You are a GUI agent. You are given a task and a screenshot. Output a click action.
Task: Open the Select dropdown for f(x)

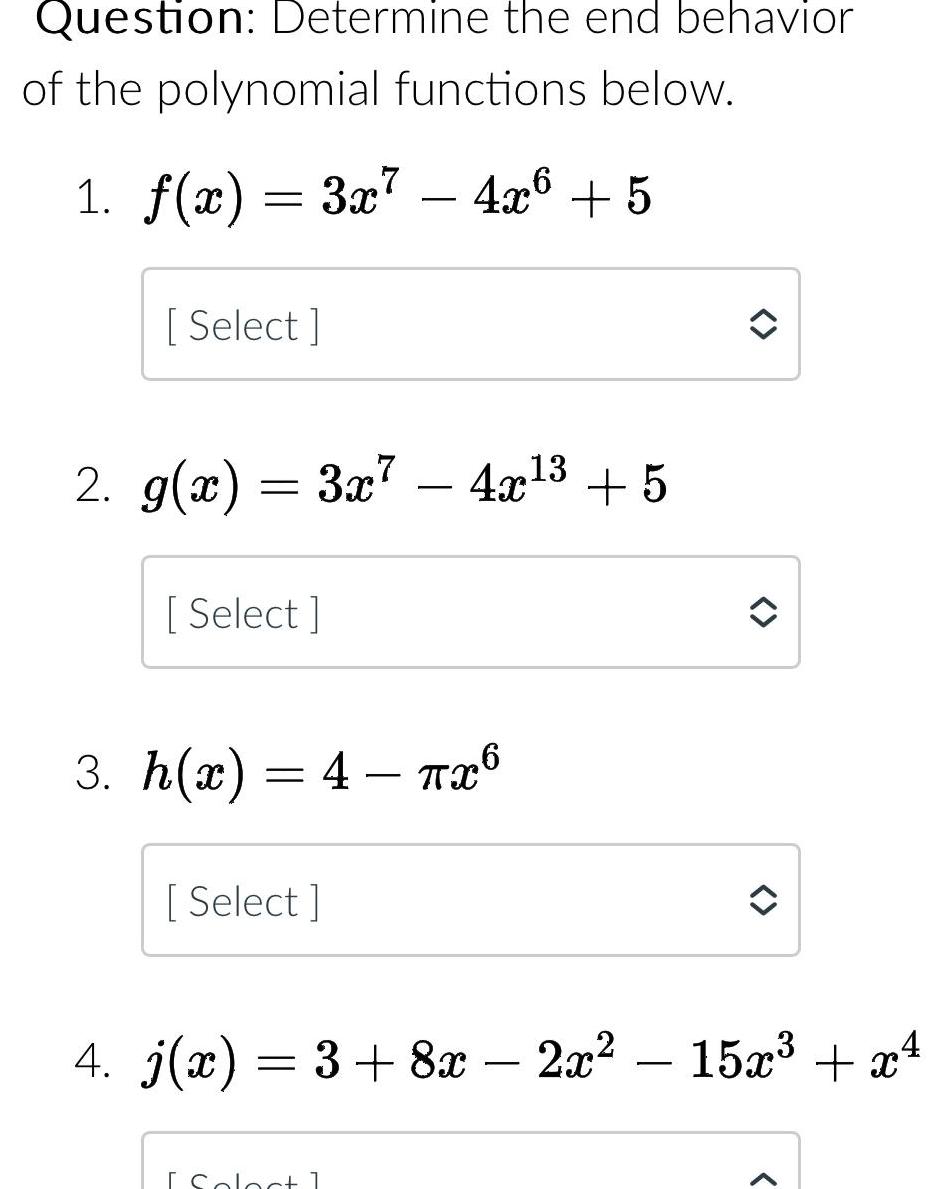point(470,324)
